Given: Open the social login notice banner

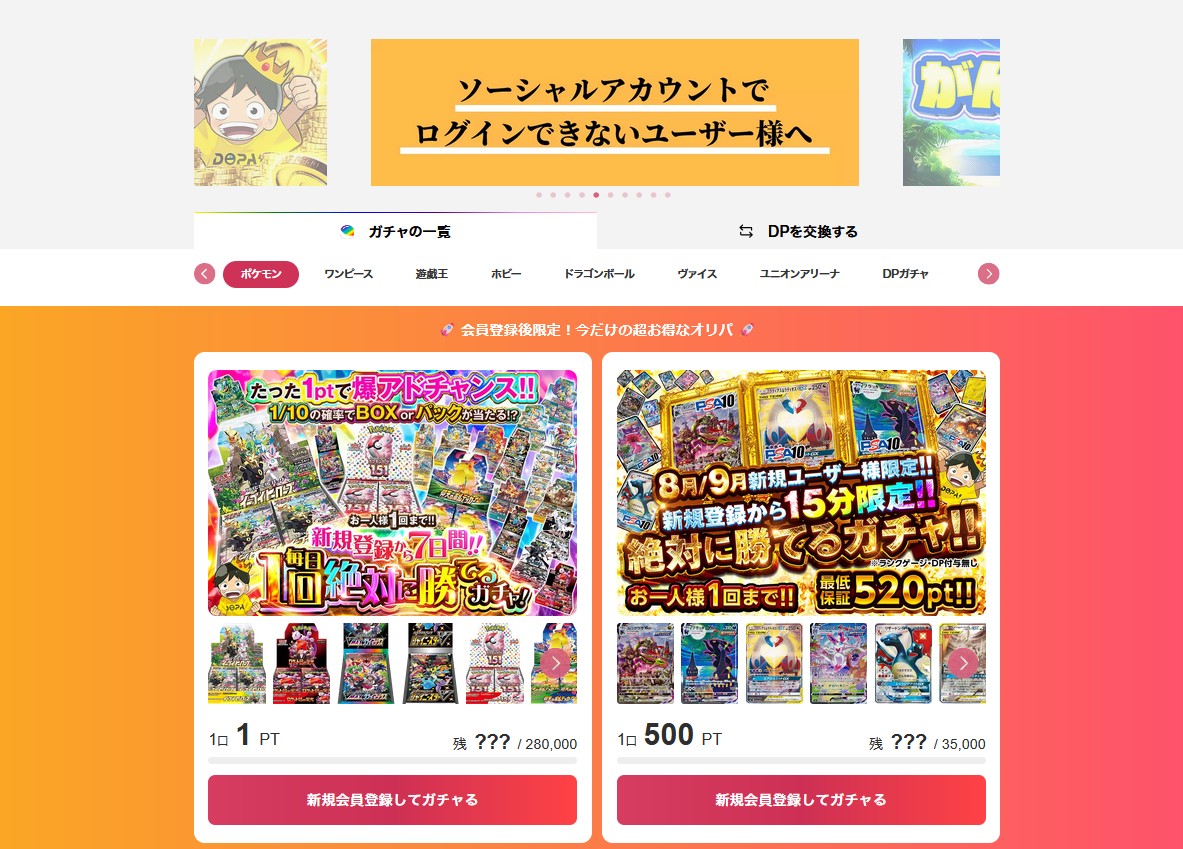Looking at the screenshot, I should pyautogui.click(x=614, y=112).
